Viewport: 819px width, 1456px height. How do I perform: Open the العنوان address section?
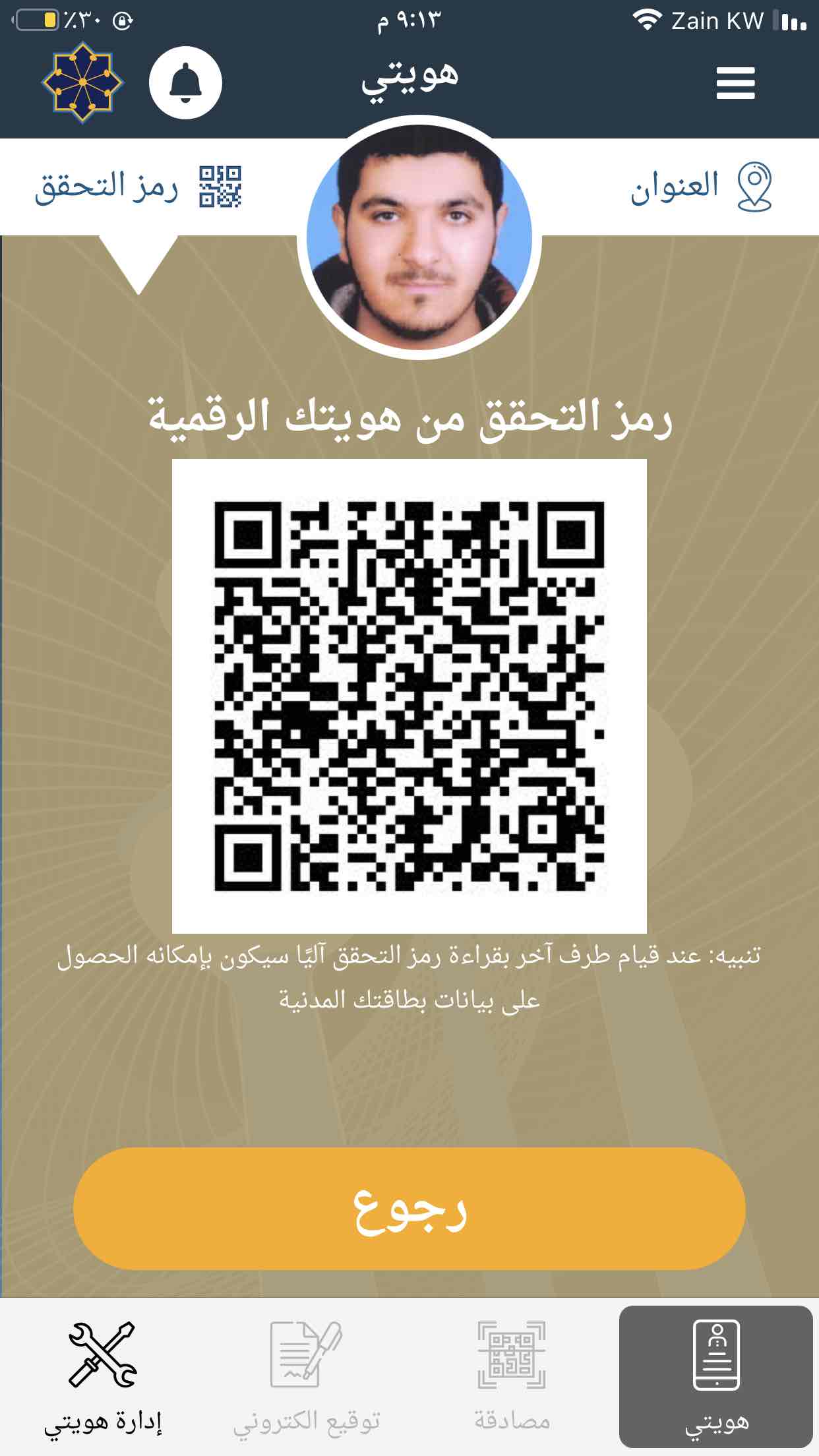pyautogui.click(x=700, y=187)
